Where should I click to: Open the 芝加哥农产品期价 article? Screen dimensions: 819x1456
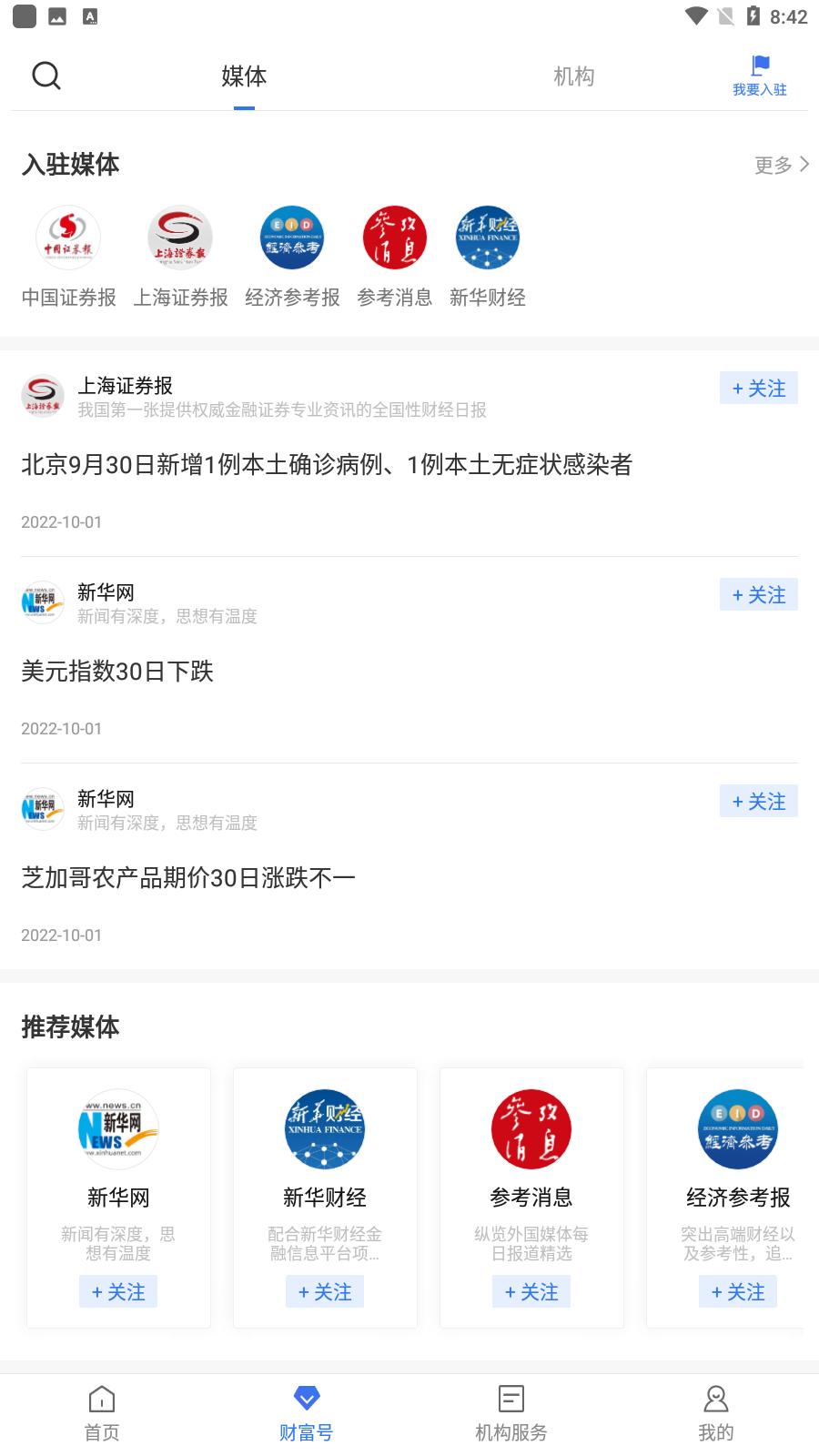pyautogui.click(x=188, y=878)
